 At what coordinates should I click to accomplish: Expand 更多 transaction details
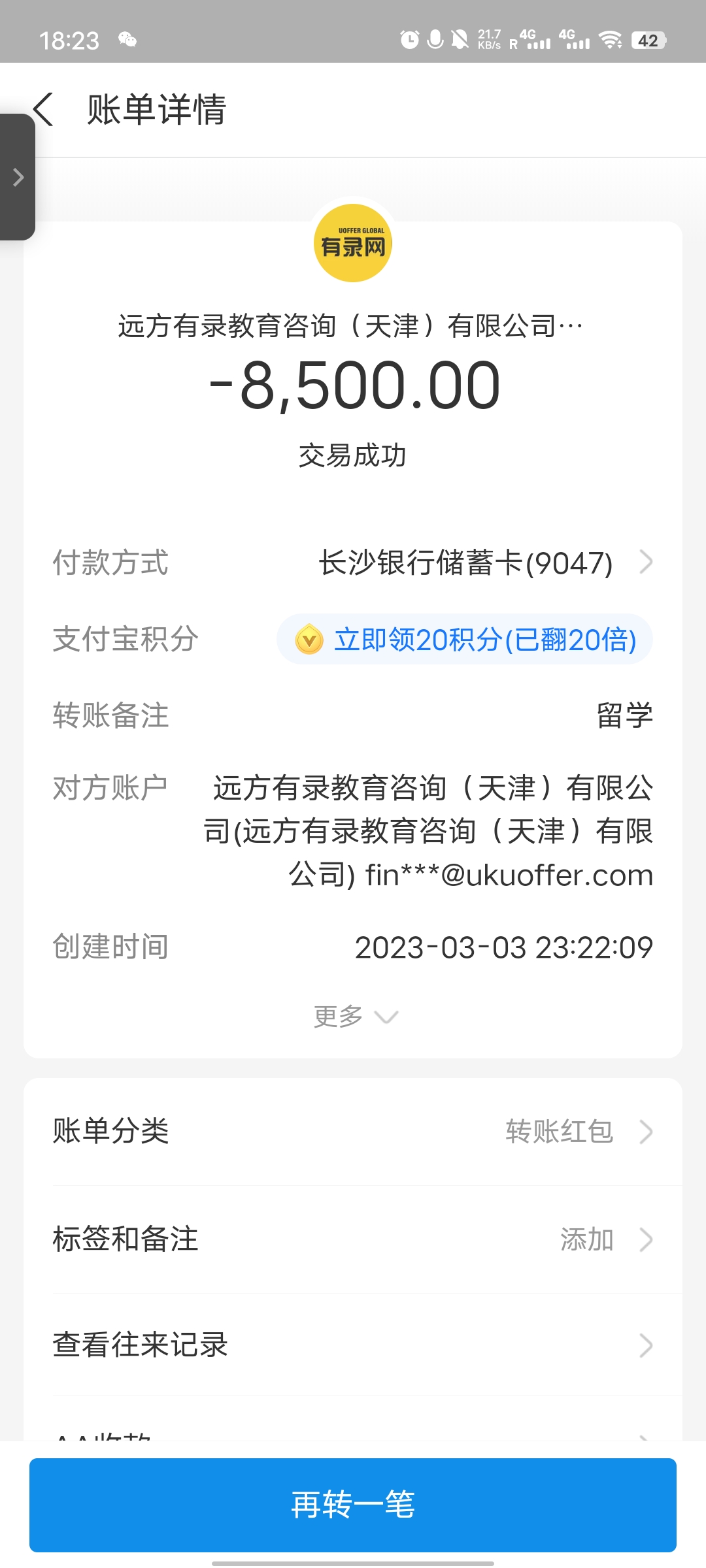[354, 1017]
